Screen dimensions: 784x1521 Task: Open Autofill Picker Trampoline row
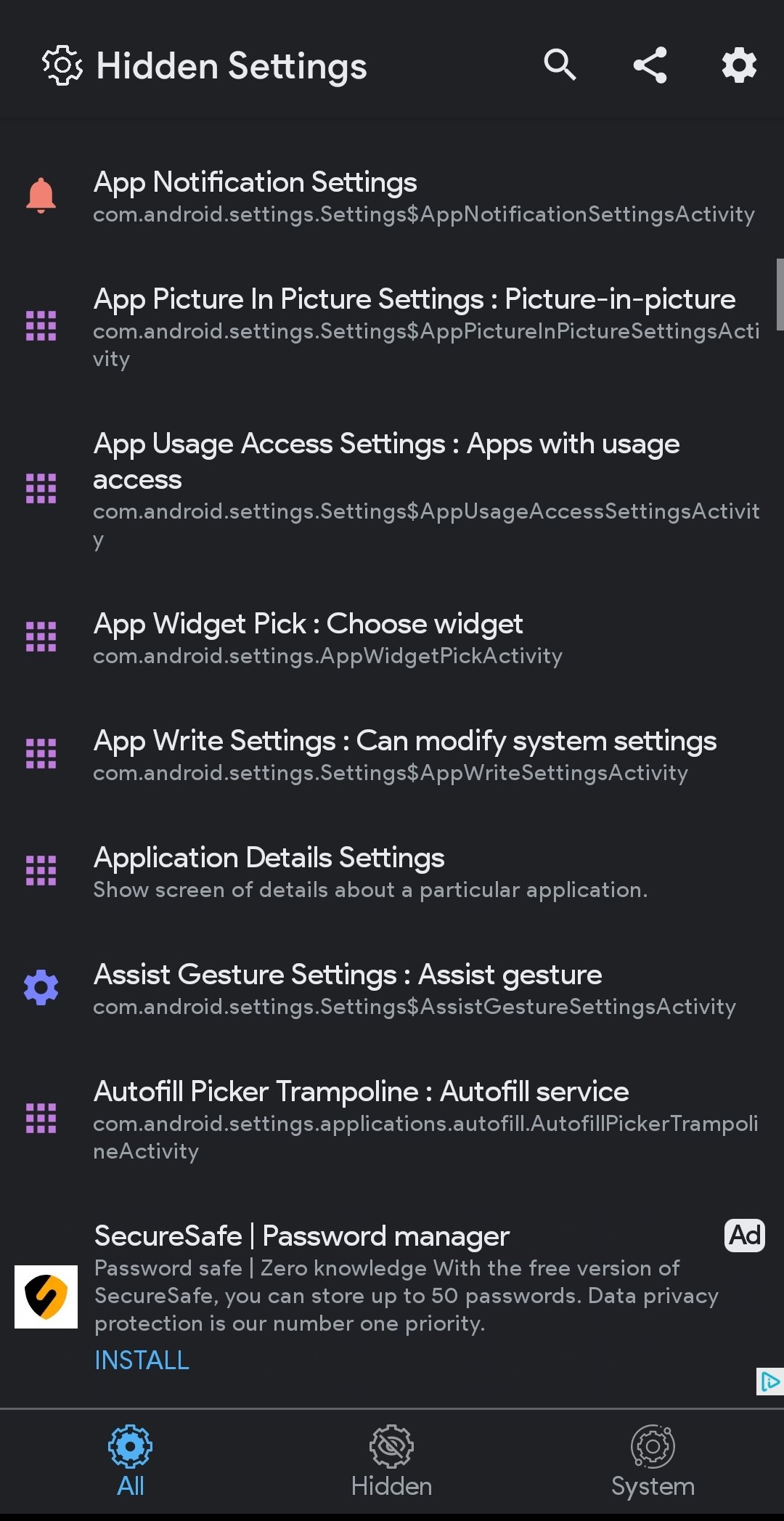tap(392, 1120)
